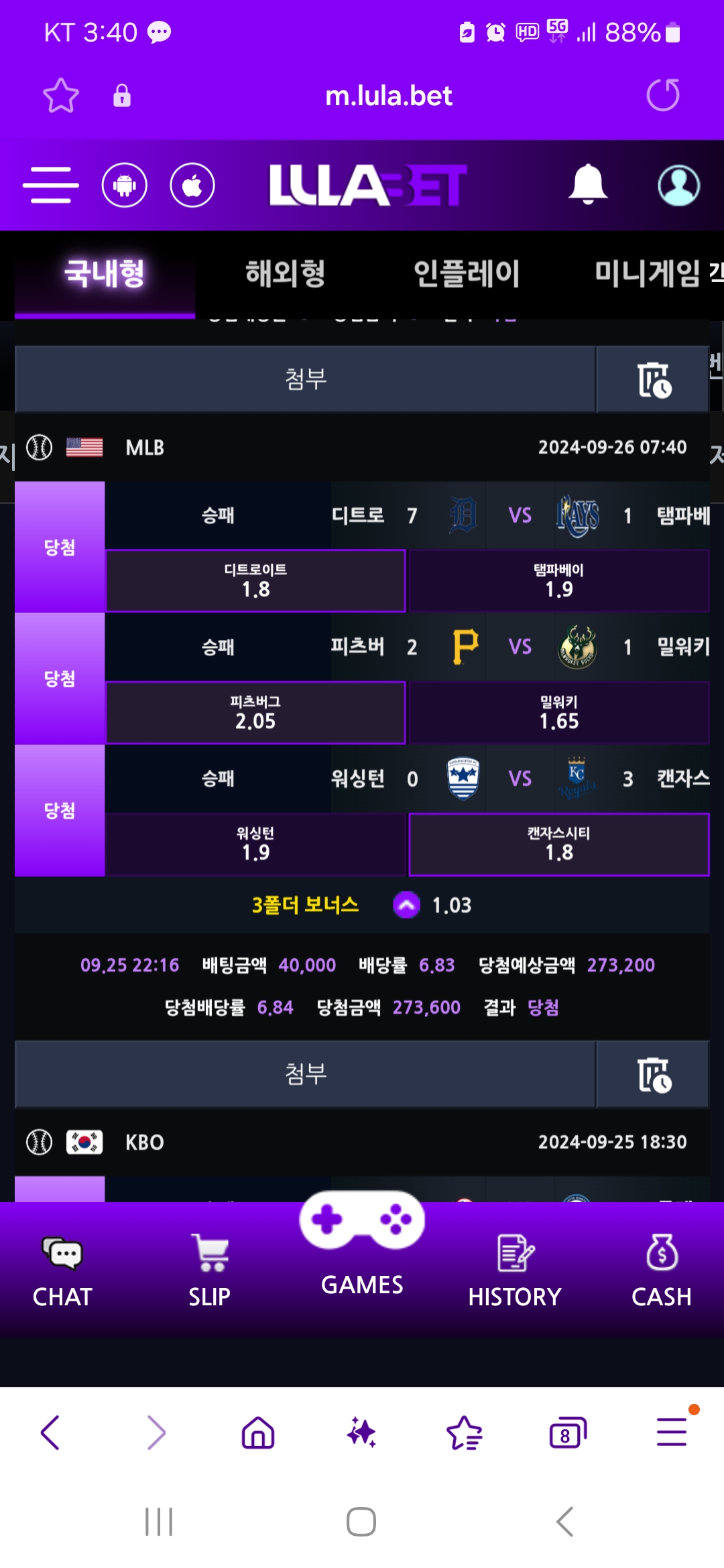Open the user profile icon
724x1568 pixels.
(679, 185)
